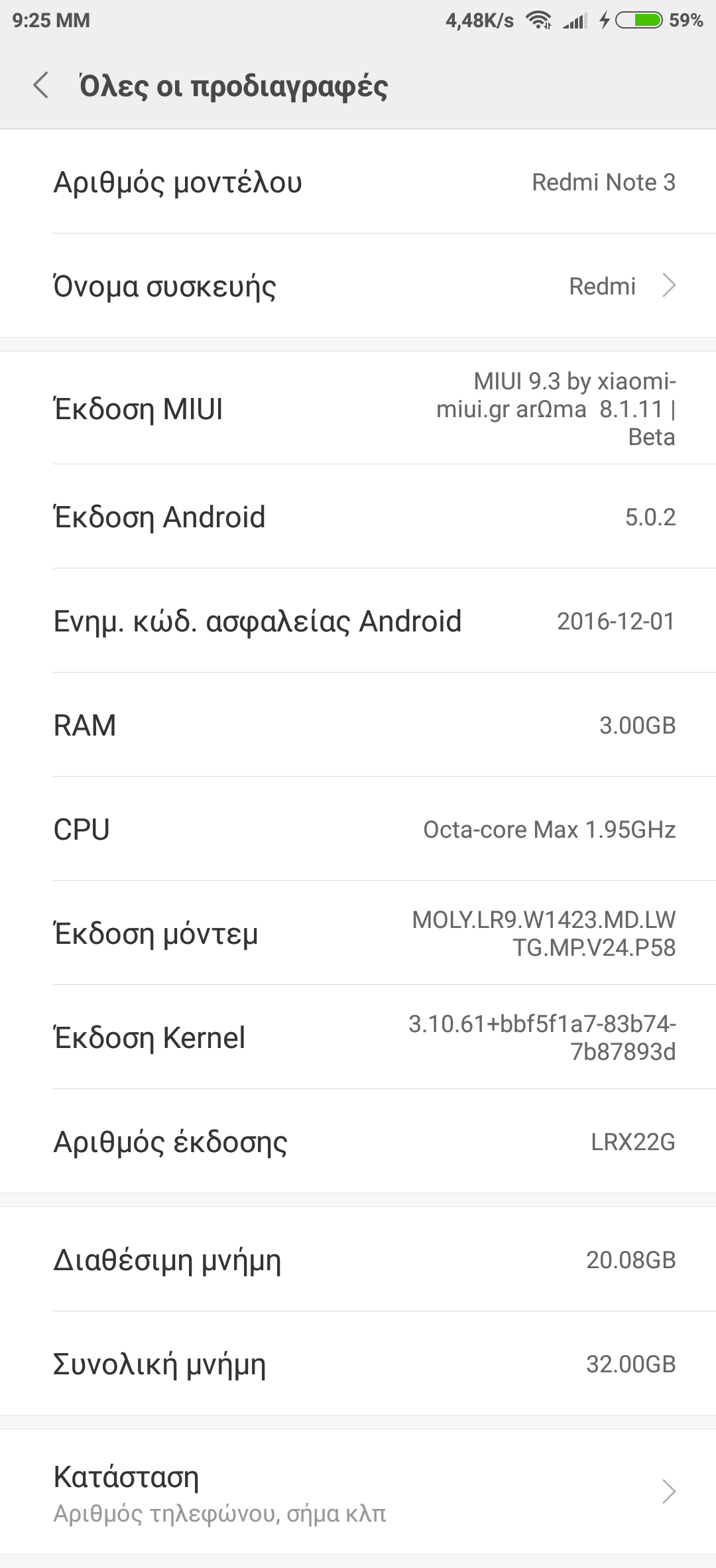Tap the Έκδοση MIUI row
The image size is (716, 1568).
click(358, 409)
